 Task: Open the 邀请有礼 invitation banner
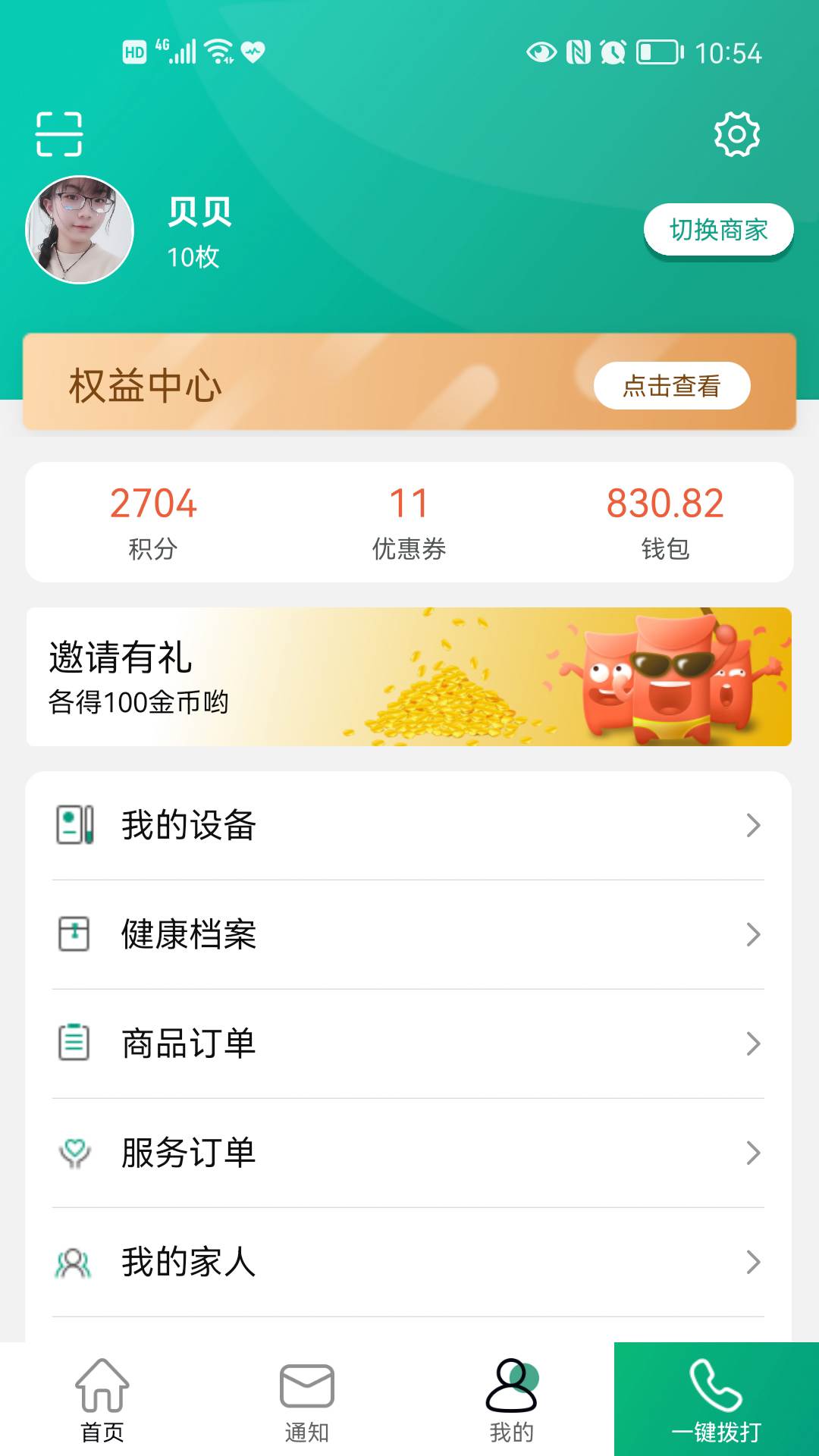coord(409,676)
